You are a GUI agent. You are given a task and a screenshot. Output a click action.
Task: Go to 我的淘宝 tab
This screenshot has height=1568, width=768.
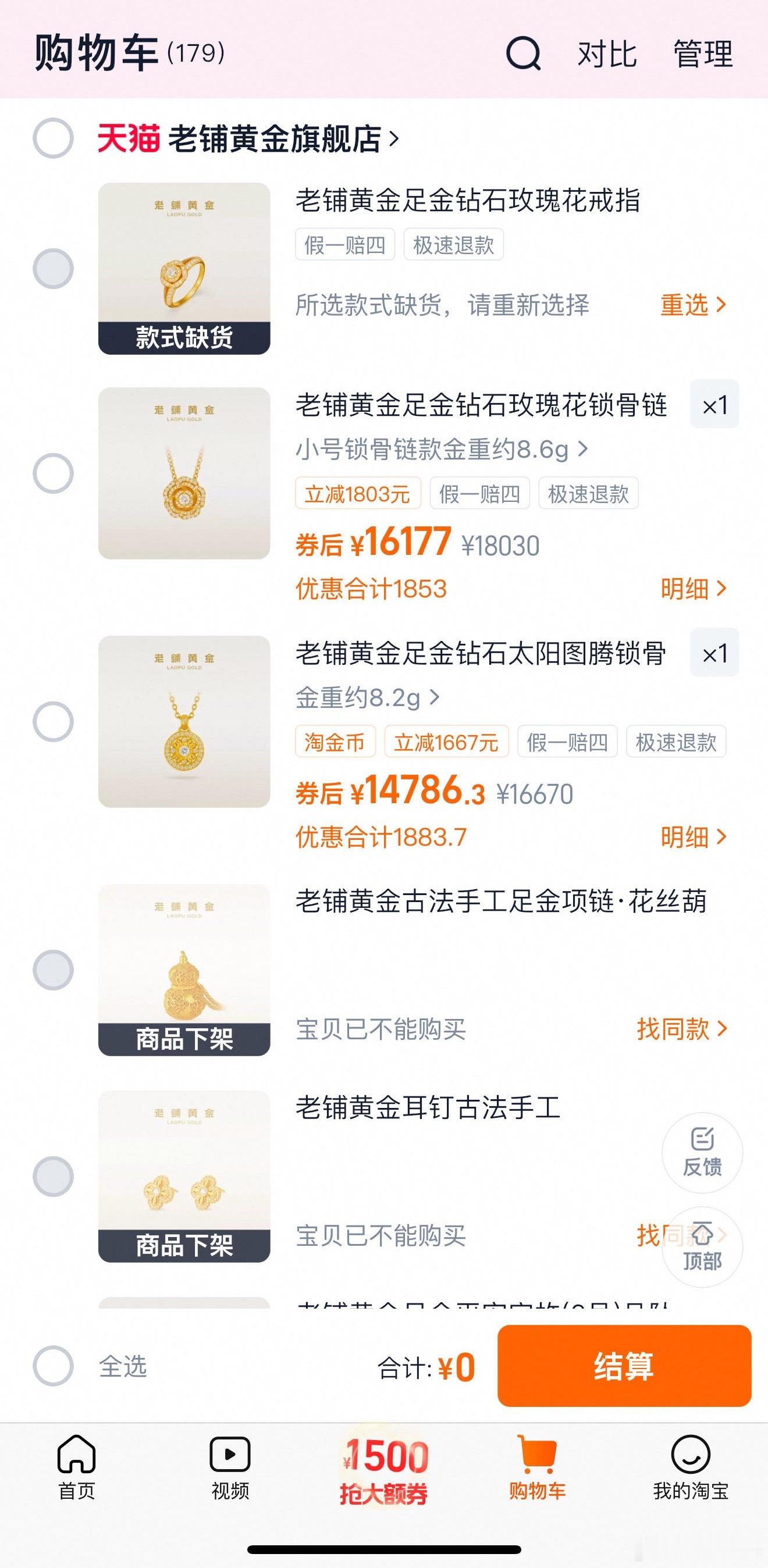point(691,1467)
